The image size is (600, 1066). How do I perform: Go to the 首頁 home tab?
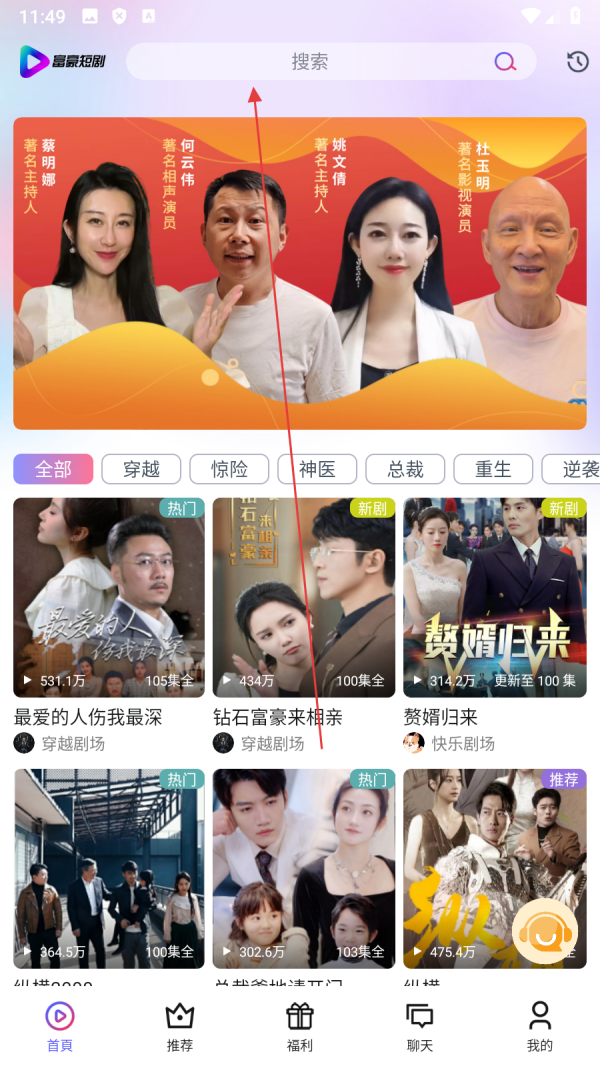point(60,1026)
